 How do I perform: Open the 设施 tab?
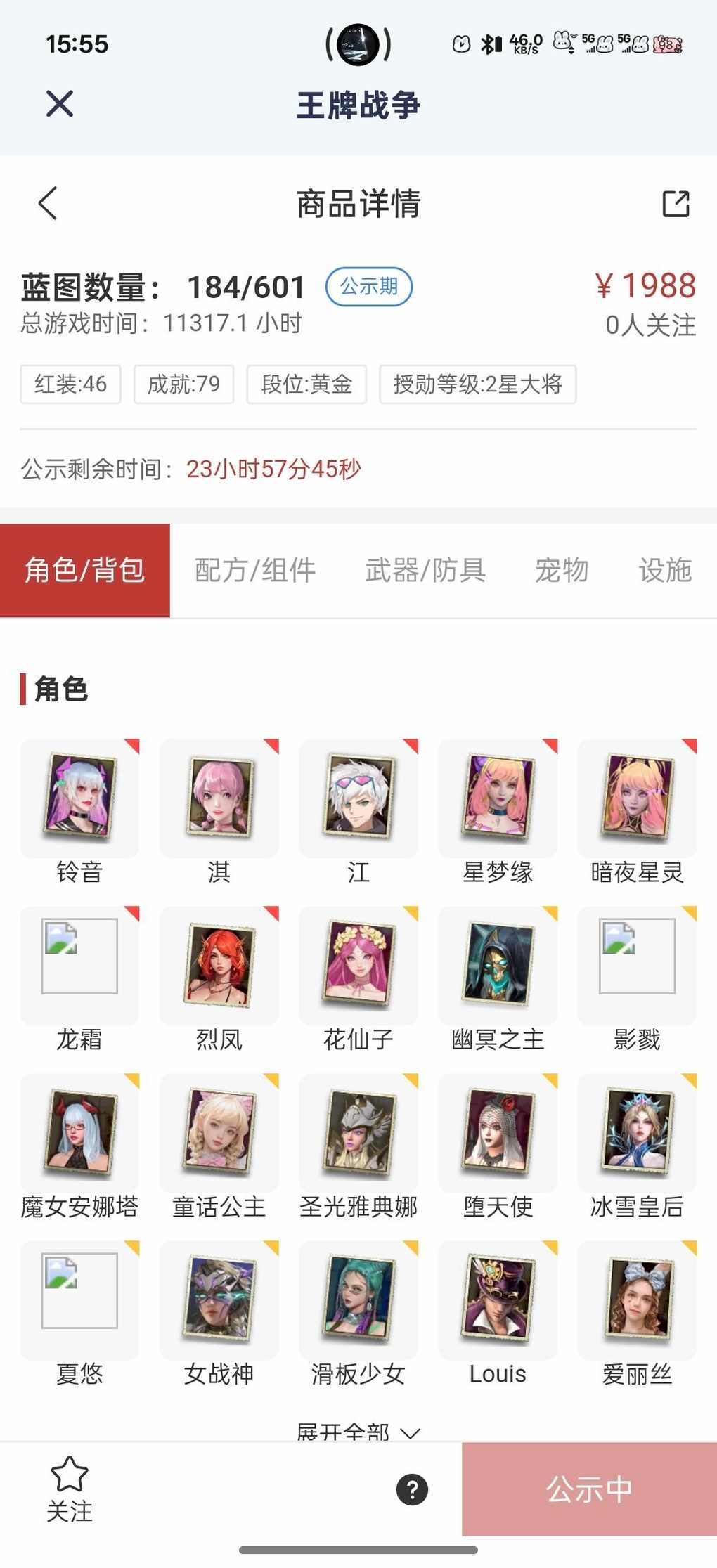(664, 570)
